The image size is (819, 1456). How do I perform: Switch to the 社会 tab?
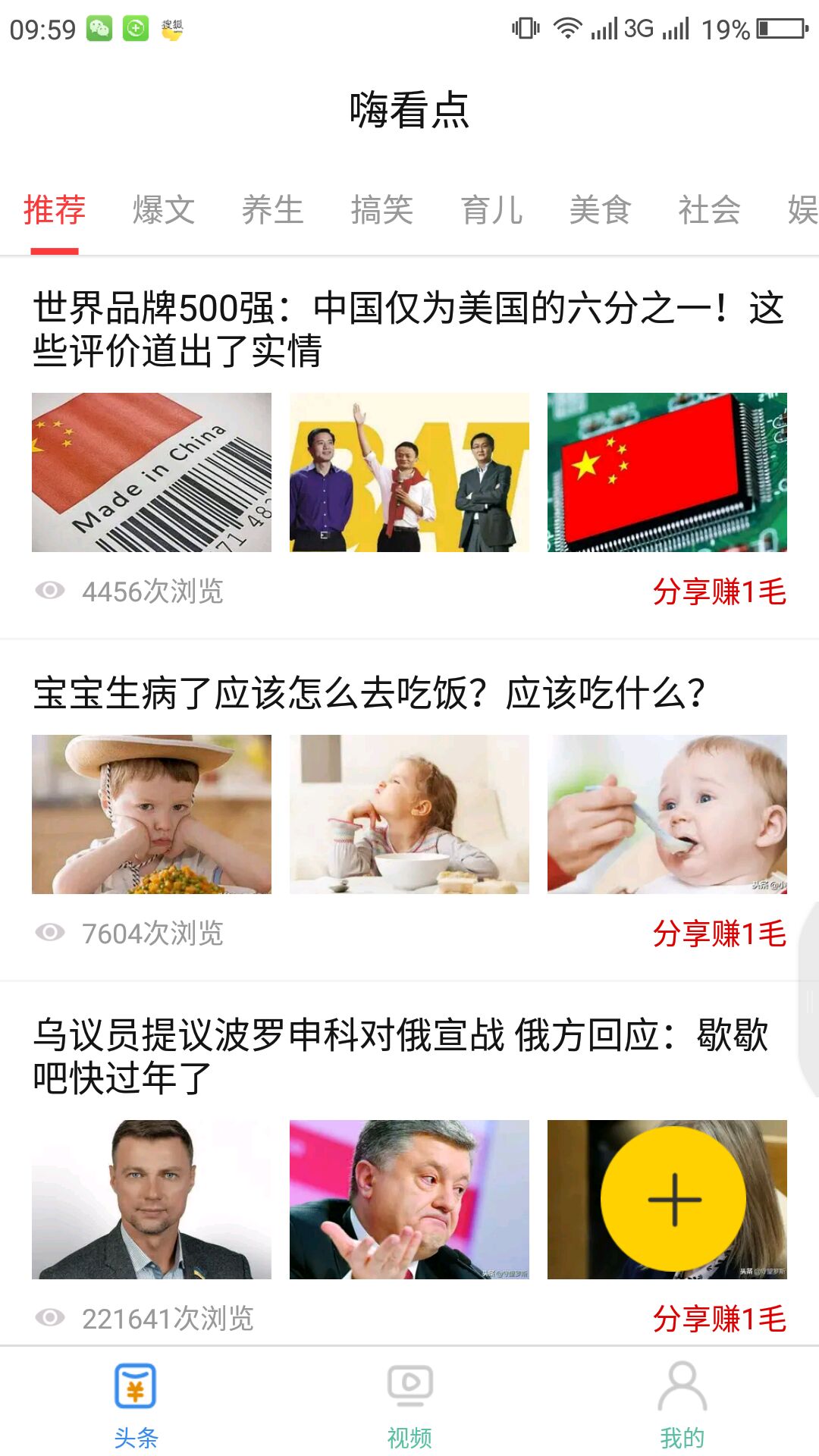(709, 210)
